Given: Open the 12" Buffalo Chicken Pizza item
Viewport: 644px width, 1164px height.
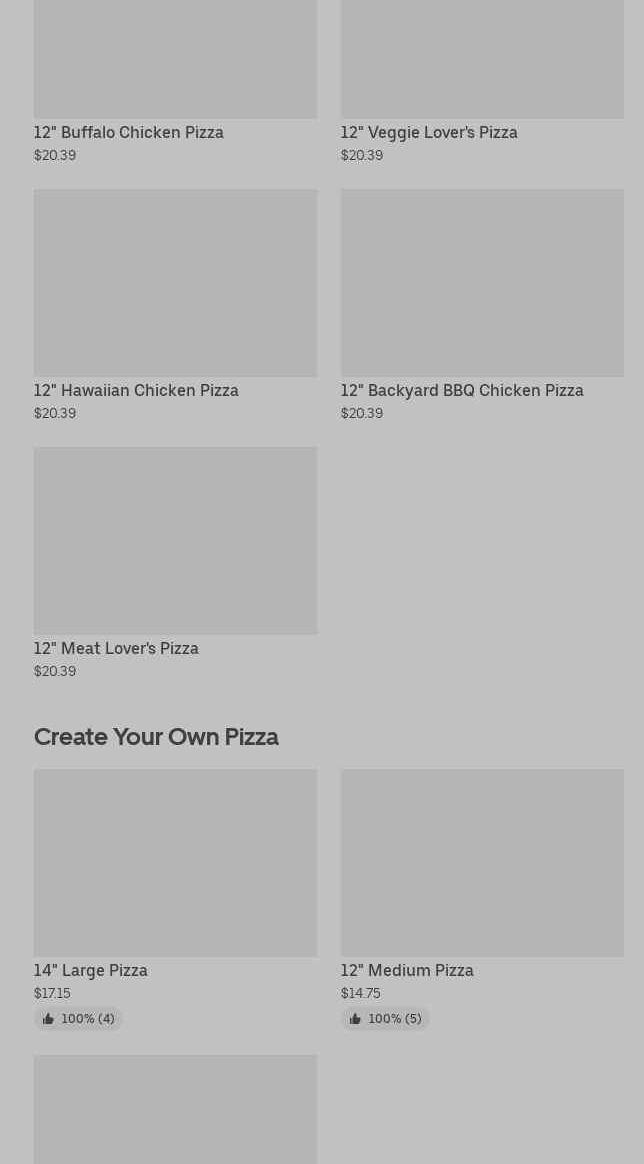Looking at the screenshot, I should click(175, 82).
